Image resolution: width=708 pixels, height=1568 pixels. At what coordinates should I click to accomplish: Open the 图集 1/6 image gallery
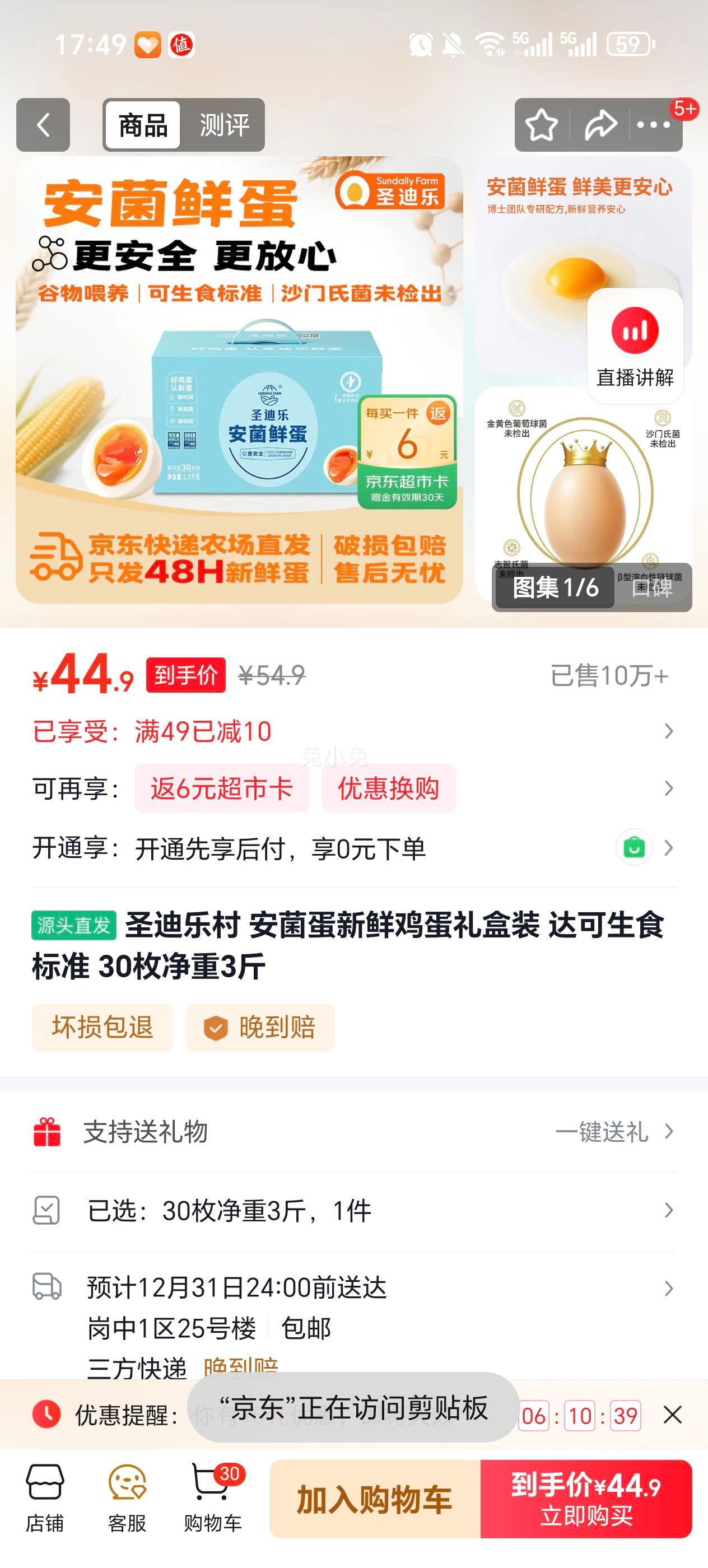click(553, 587)
